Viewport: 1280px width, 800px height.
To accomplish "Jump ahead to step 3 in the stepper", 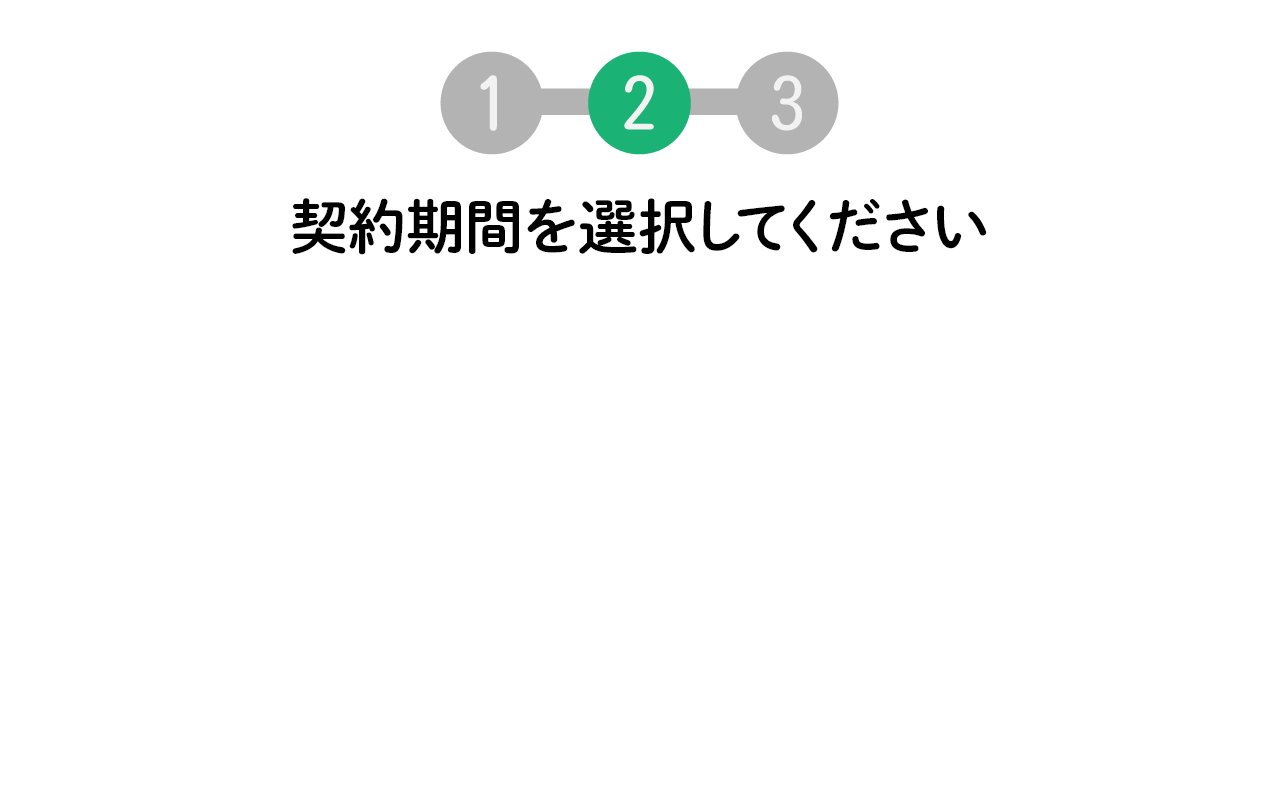I will click(787, 103).
